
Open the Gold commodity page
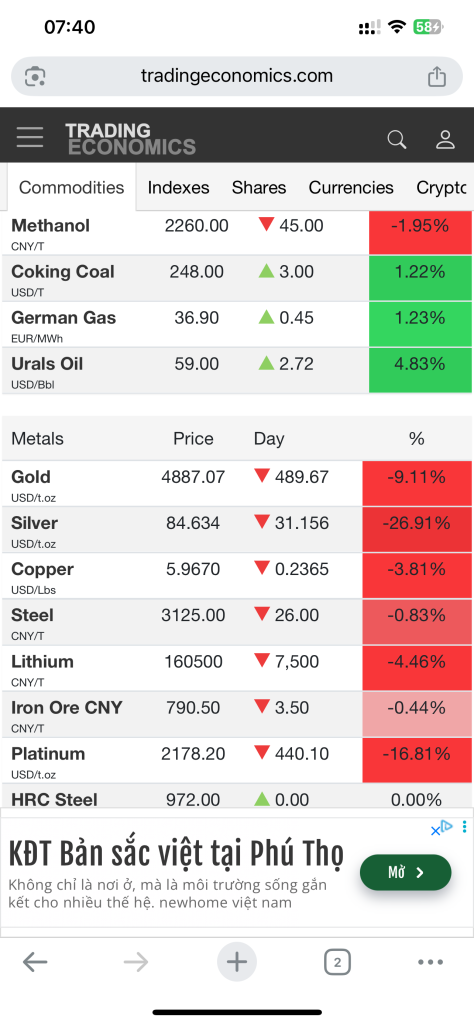tap(31, 477)
